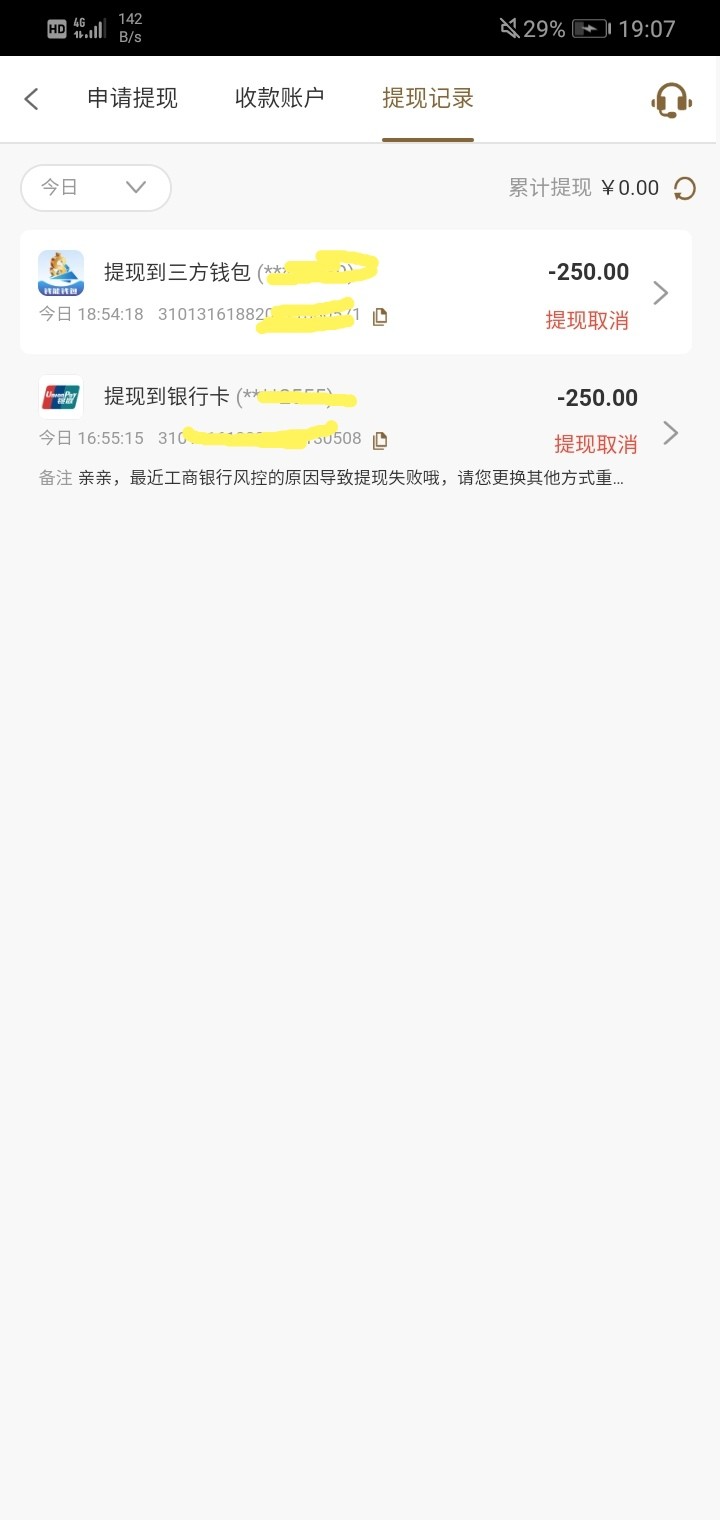Go back using the top-left arrow
Image resolution: width=720 pixels, height=1520 pixels.
32,99
